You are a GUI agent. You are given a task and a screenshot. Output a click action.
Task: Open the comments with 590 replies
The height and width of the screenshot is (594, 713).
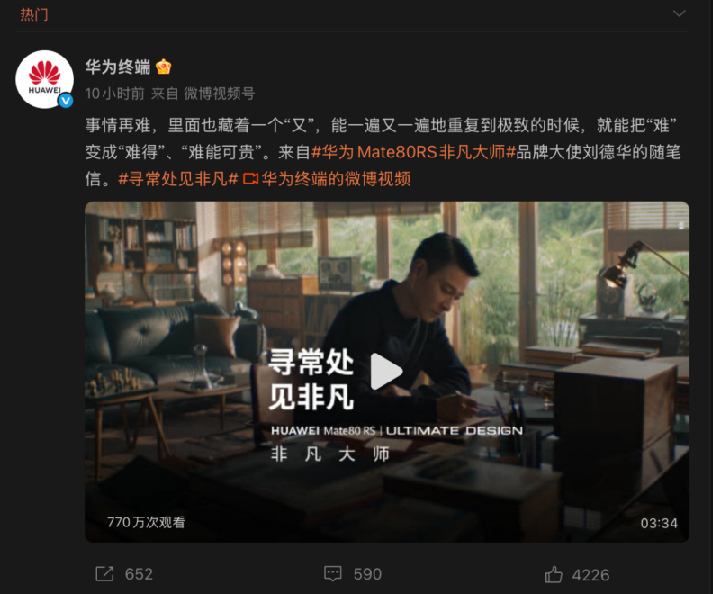[x=353, y=574]
